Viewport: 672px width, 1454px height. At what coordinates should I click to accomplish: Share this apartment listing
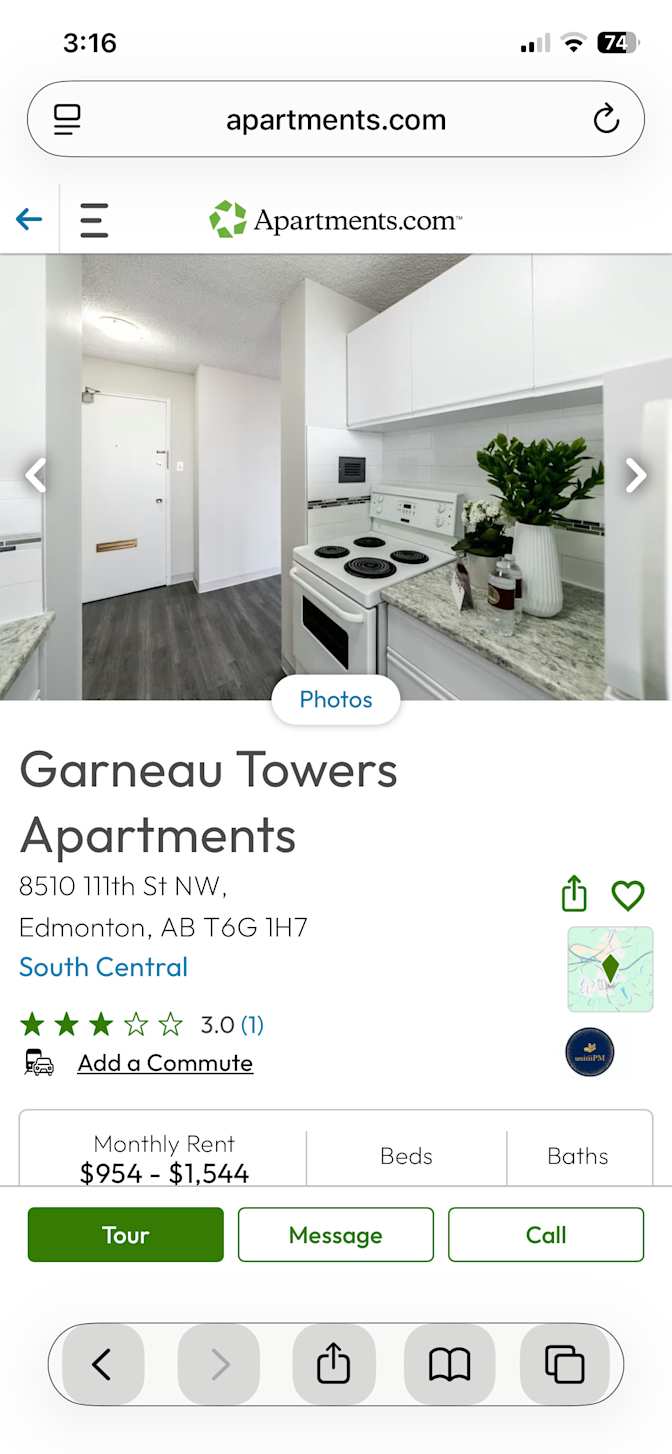coord(574,894)
